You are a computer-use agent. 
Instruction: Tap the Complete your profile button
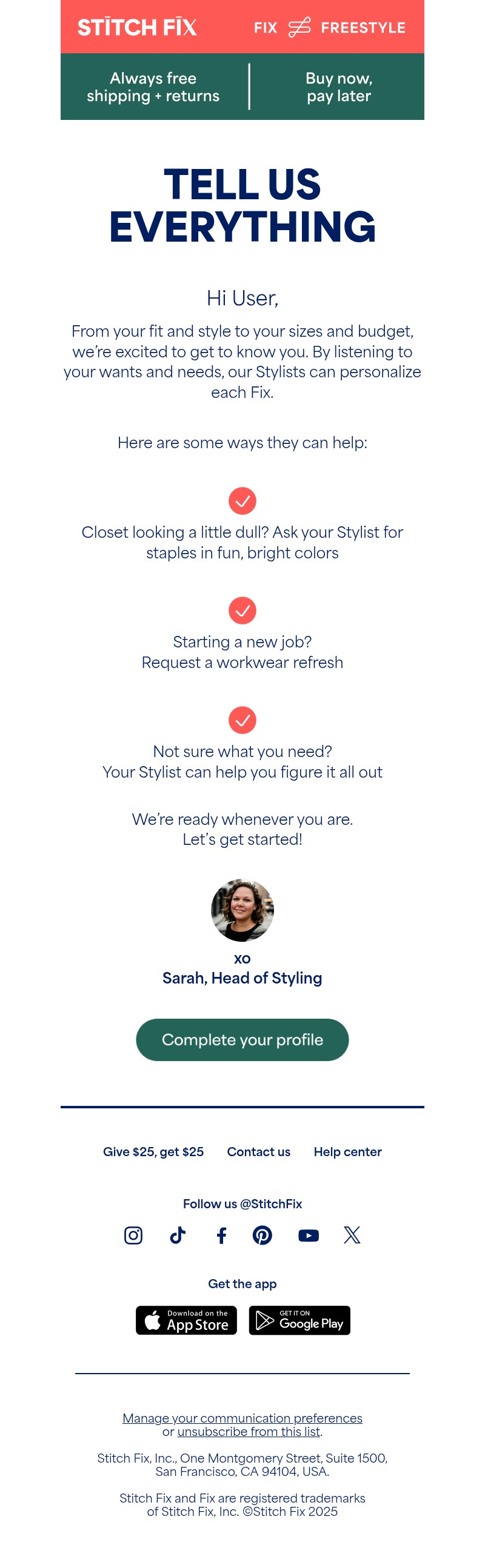coord(242,1039)
